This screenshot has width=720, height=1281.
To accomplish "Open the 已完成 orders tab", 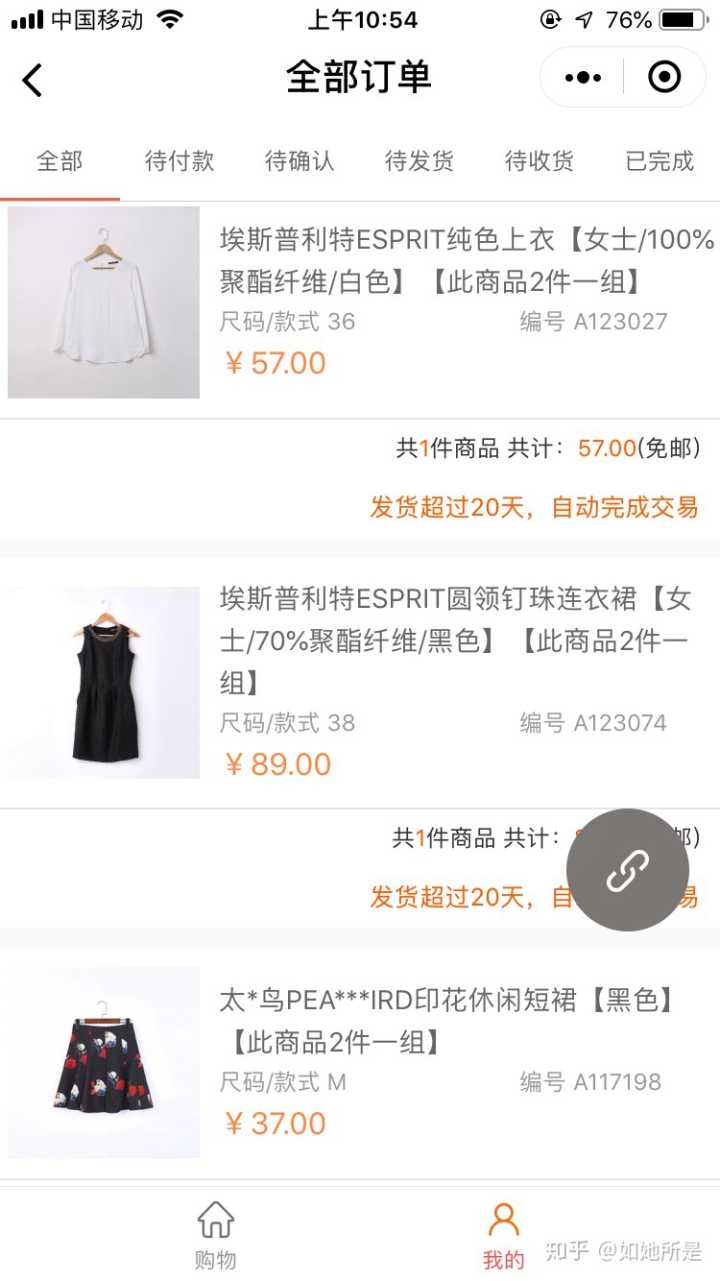I will [x=660, y=161].
